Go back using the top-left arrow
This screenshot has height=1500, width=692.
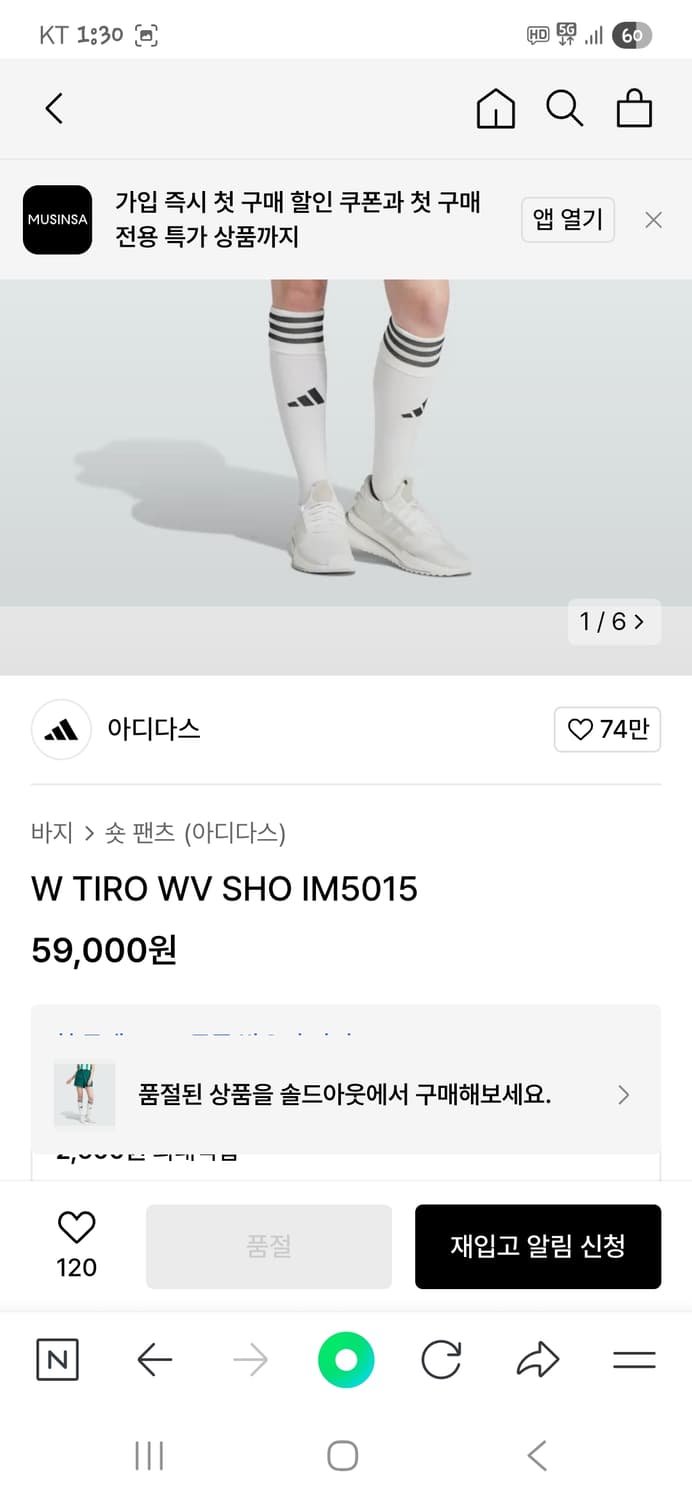click(x=55, y=109)
